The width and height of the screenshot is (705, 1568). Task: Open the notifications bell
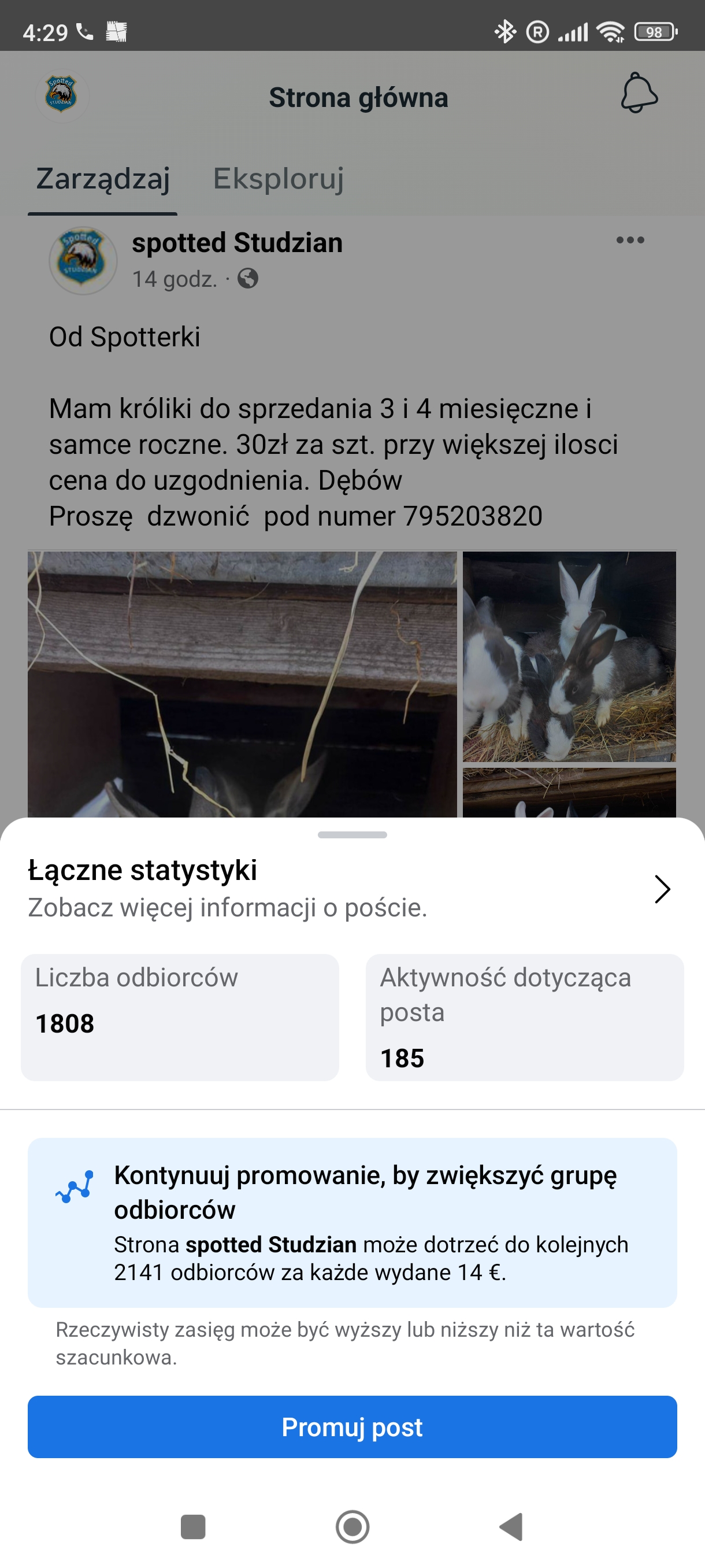click(x=639, y=93)
